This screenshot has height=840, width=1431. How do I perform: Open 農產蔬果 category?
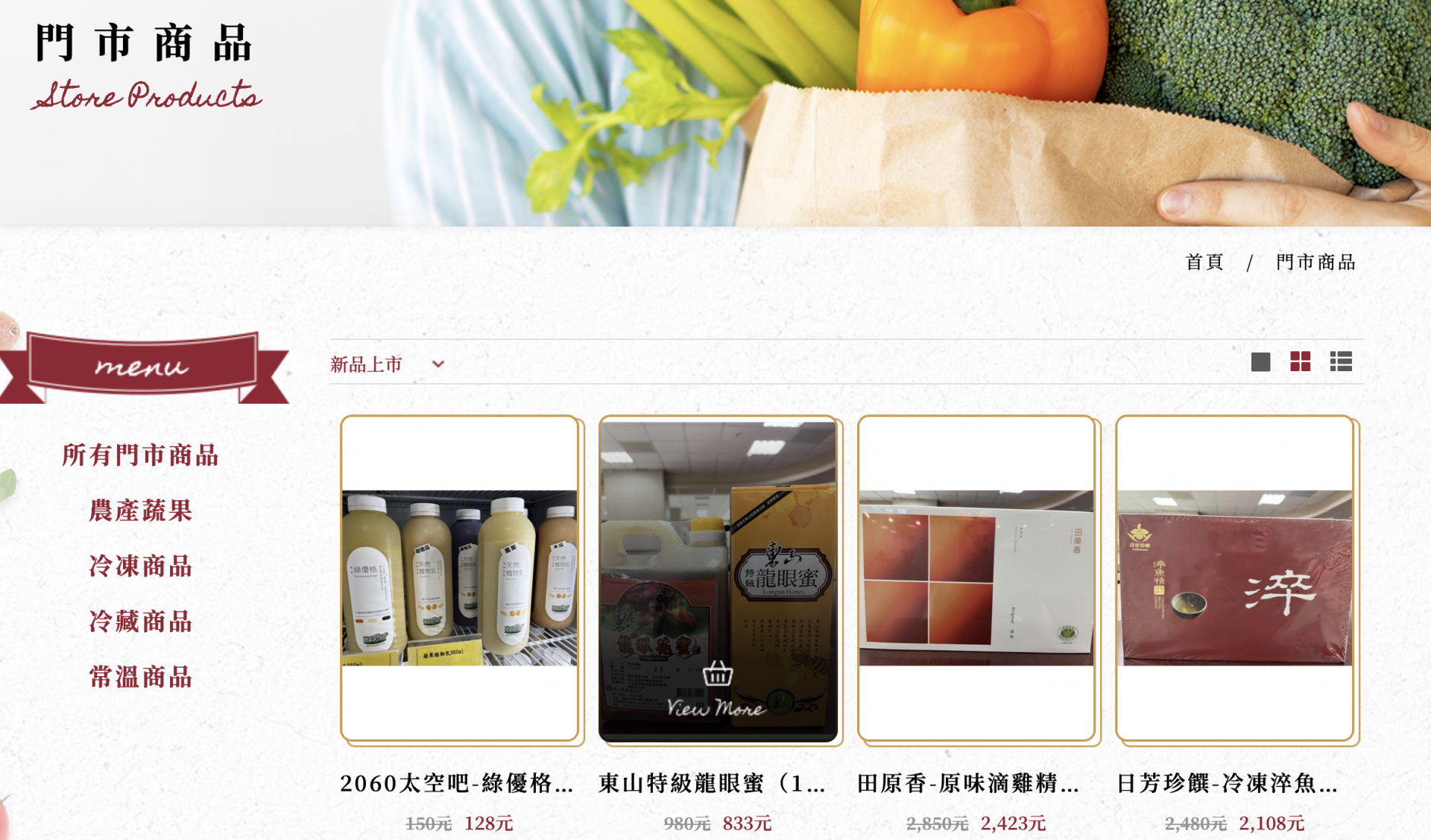pos(140,511)
